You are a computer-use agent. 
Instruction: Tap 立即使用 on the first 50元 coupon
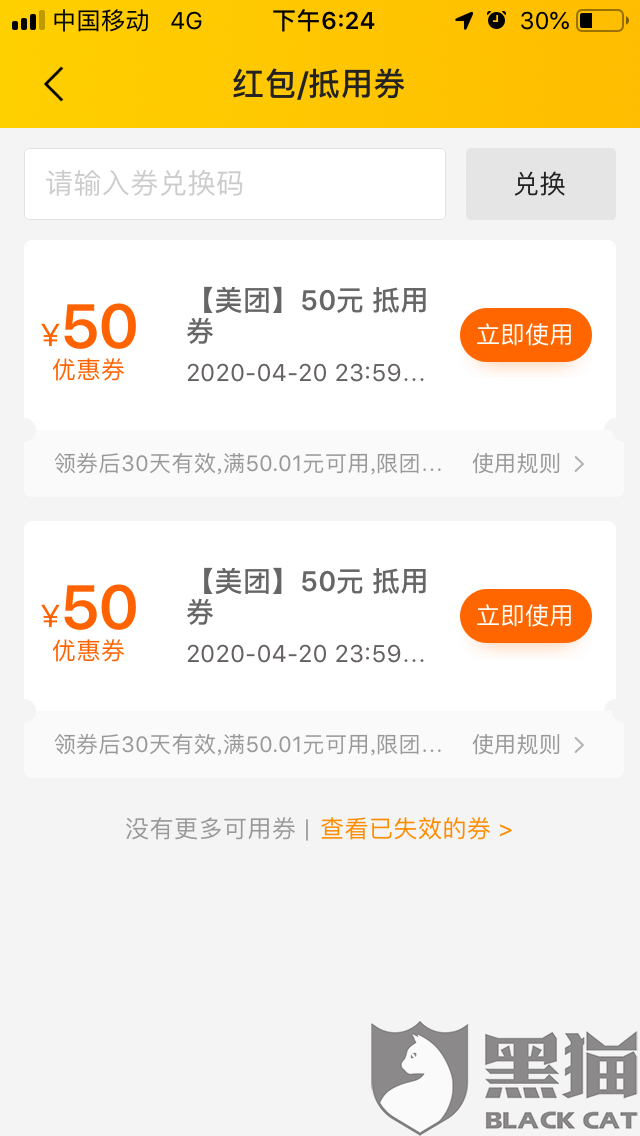[x=525, y=335]
